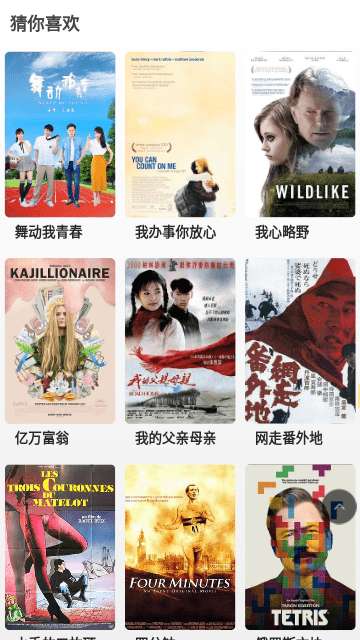The image size is (360, 640).
Task: View details of 亿万富翁 Kajillionaire
Action: pos(60,341)
